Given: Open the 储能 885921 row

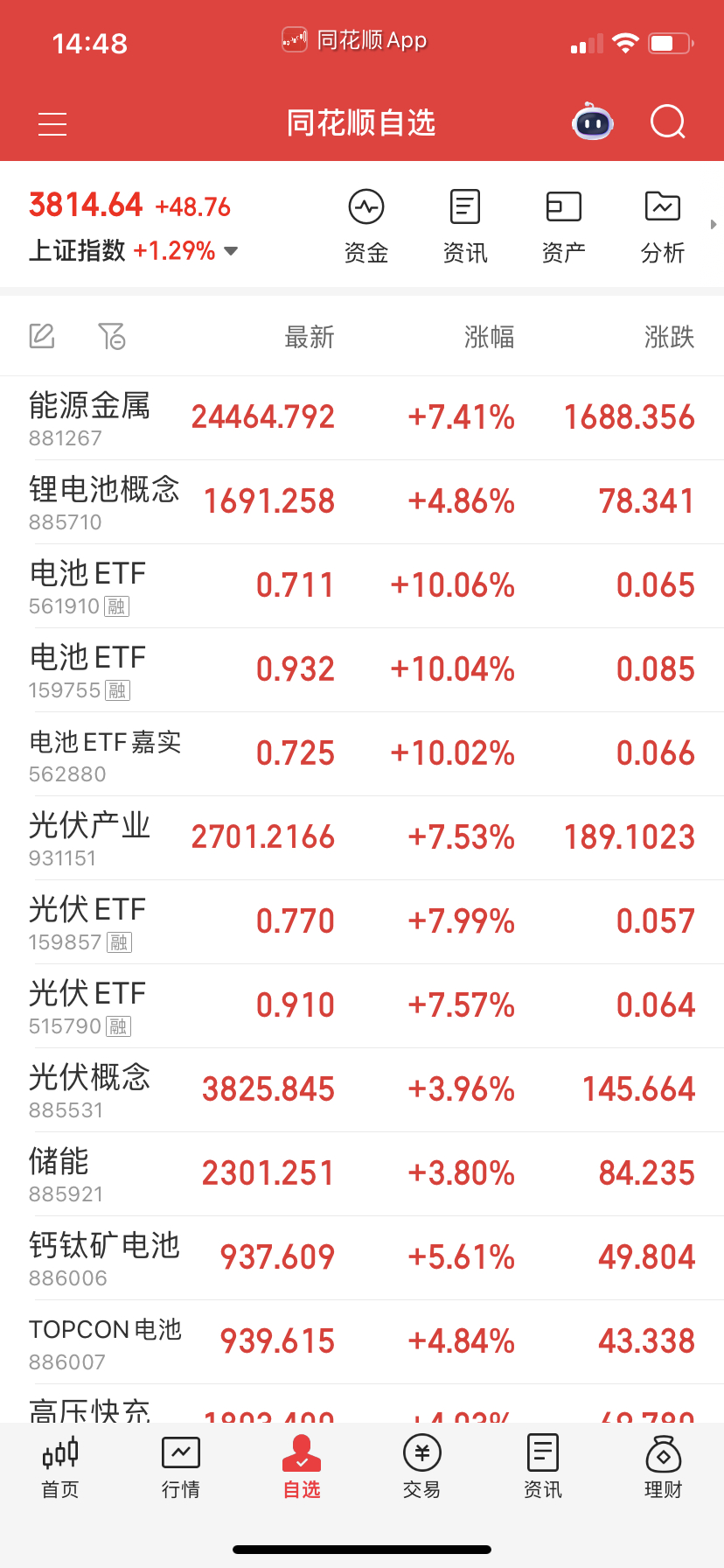Looking at the screenshot, I should click(x=362, y=1174).
